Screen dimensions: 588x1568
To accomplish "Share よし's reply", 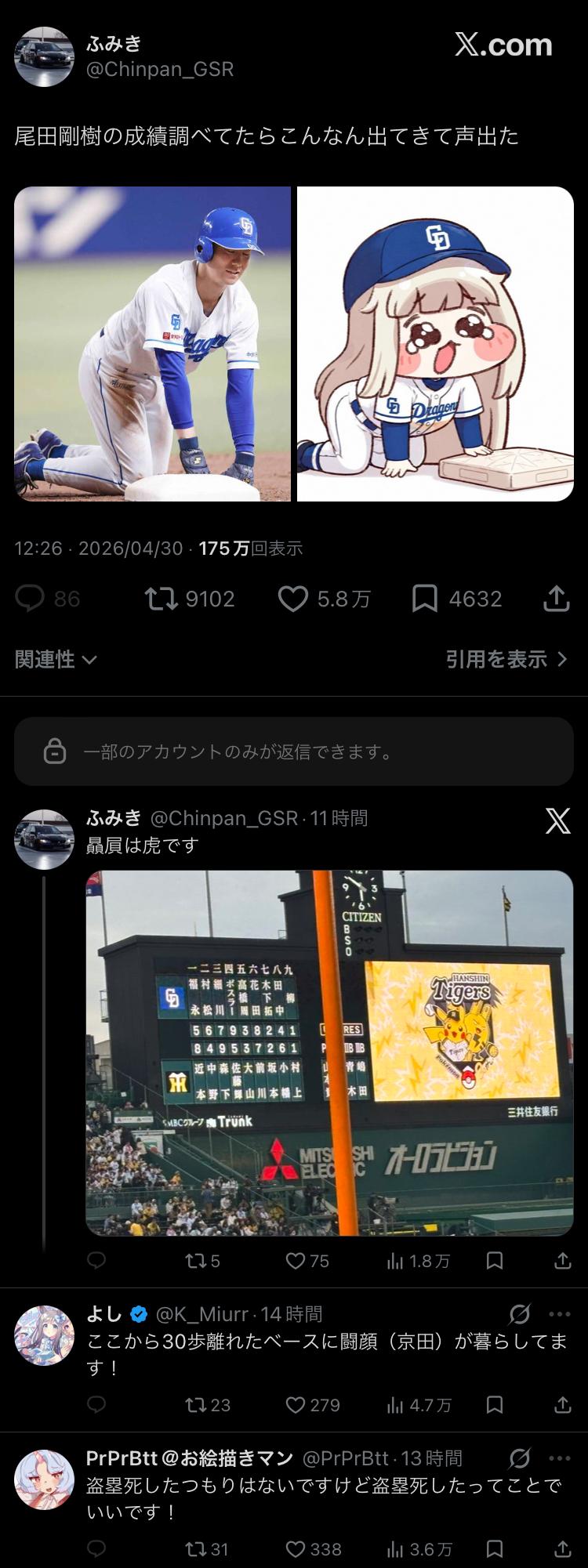I will 562,1405.
